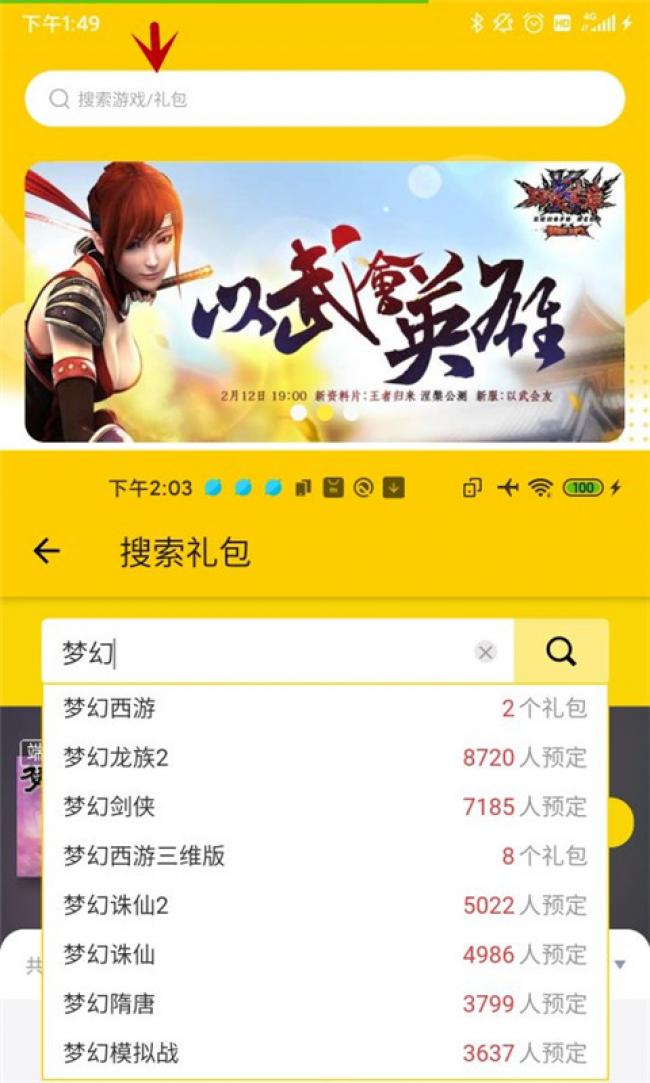
Task: Clear the search text with the X icon
Action: tap(486, 653)
